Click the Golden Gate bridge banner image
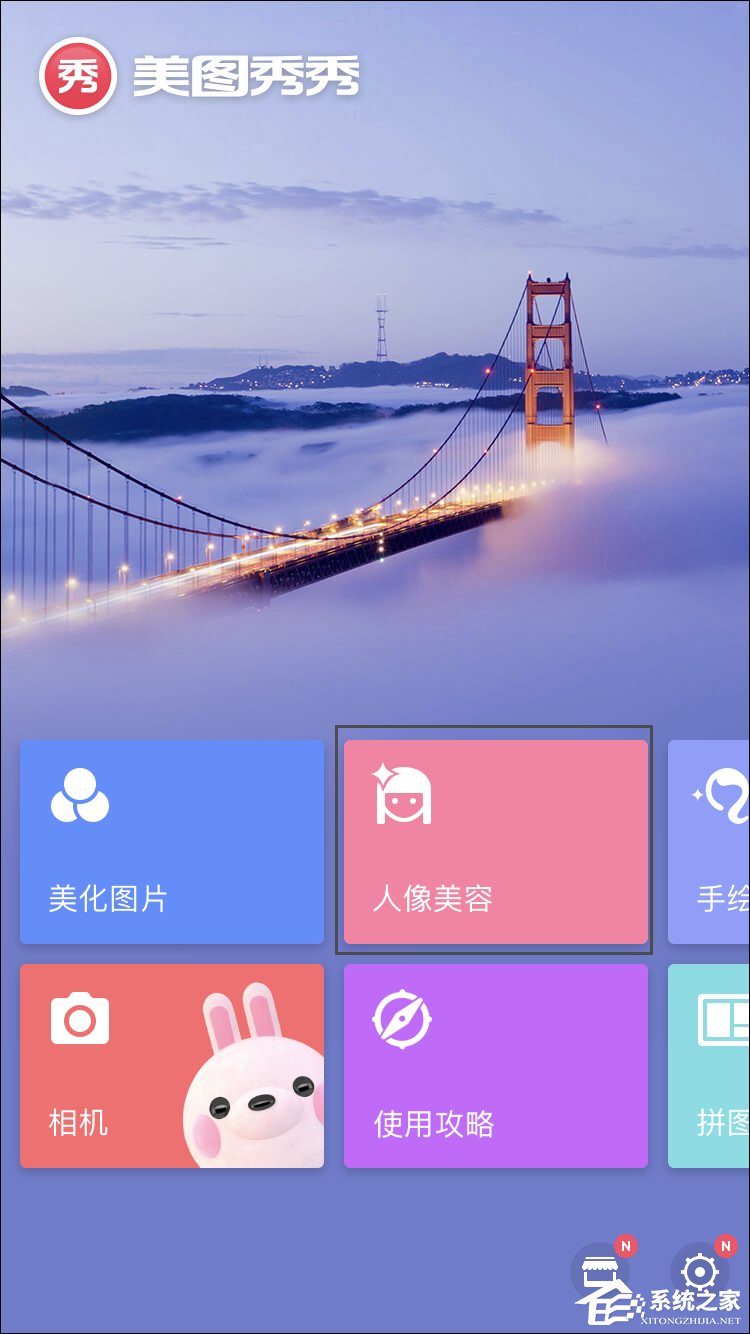The width and height of the screenshot is (750, 1334). (x=375, y=400)
